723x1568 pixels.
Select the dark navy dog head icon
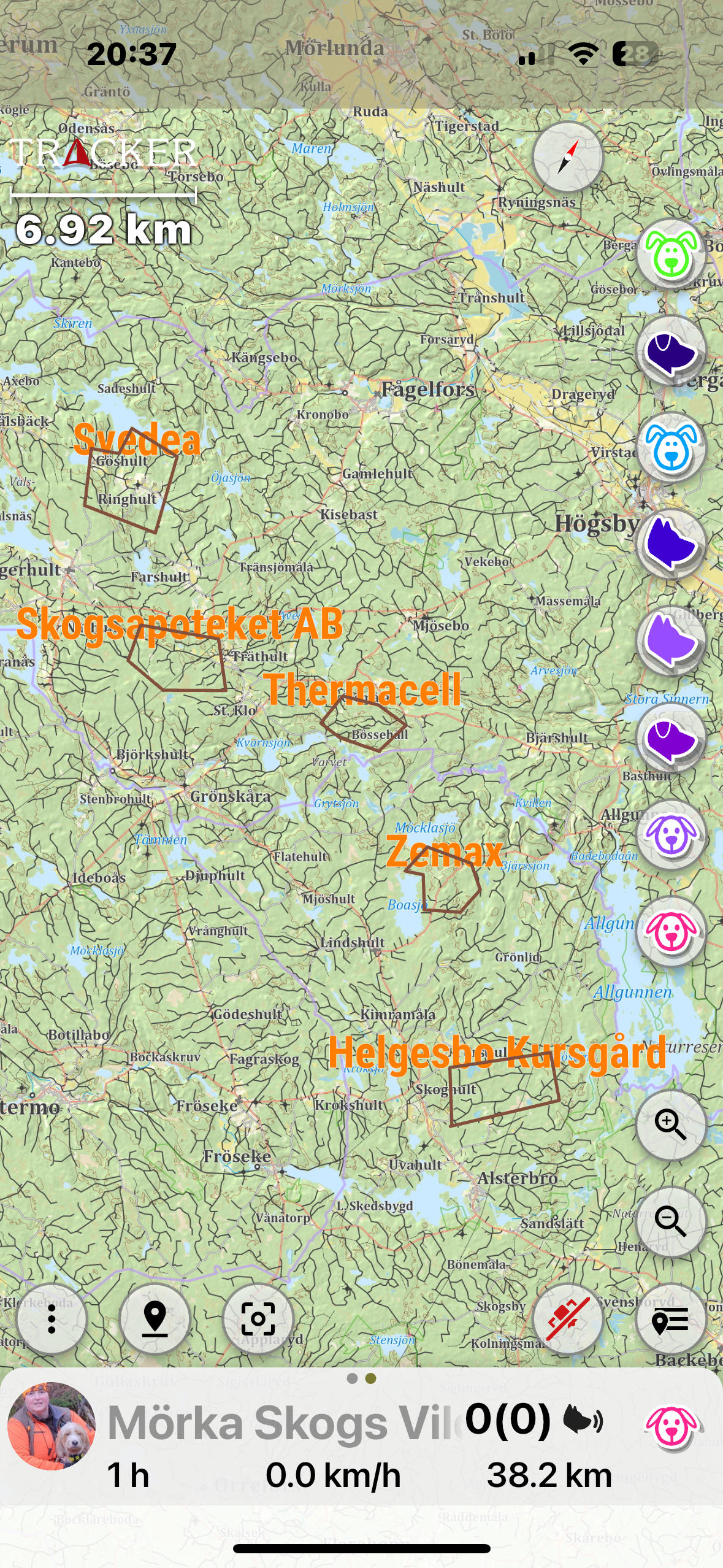coord(671,351)
